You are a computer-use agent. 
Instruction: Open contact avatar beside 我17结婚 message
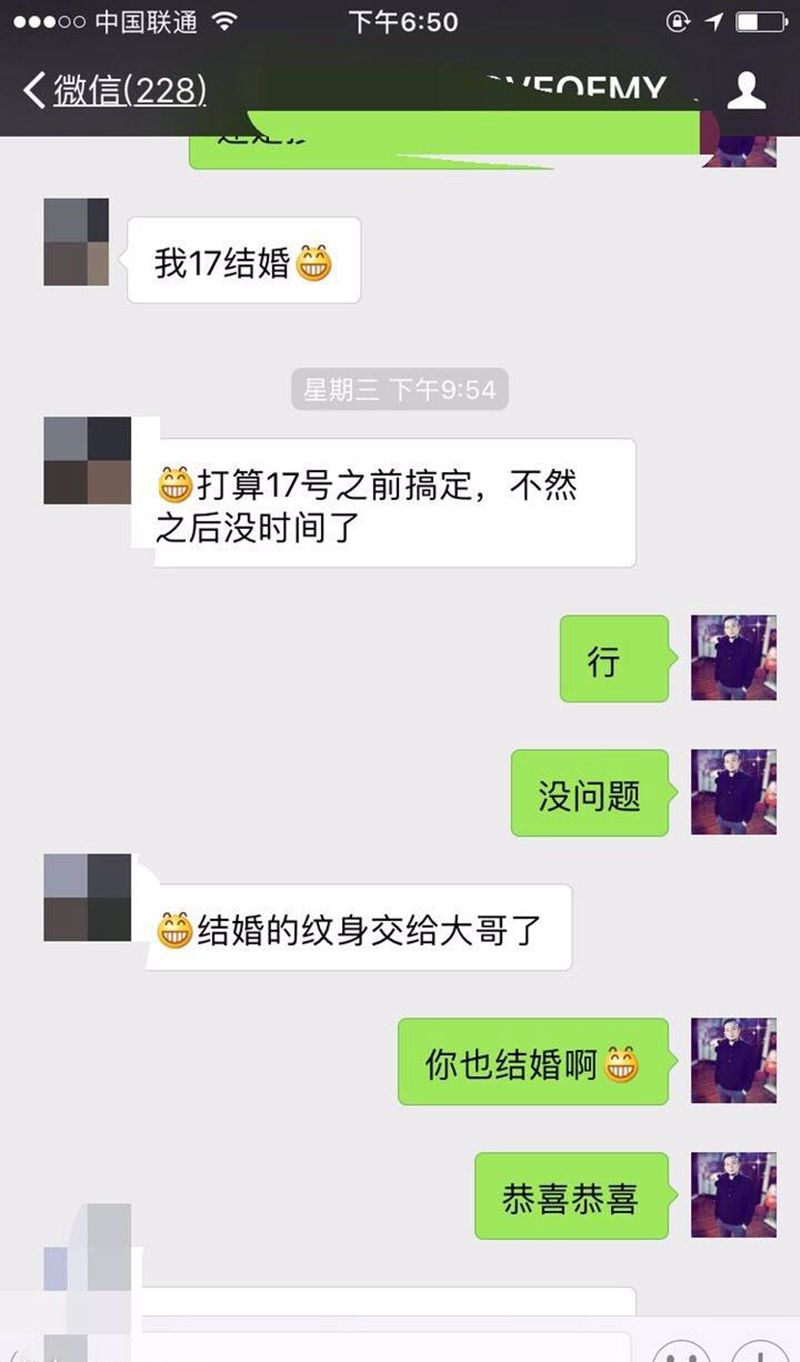[76, 243]
